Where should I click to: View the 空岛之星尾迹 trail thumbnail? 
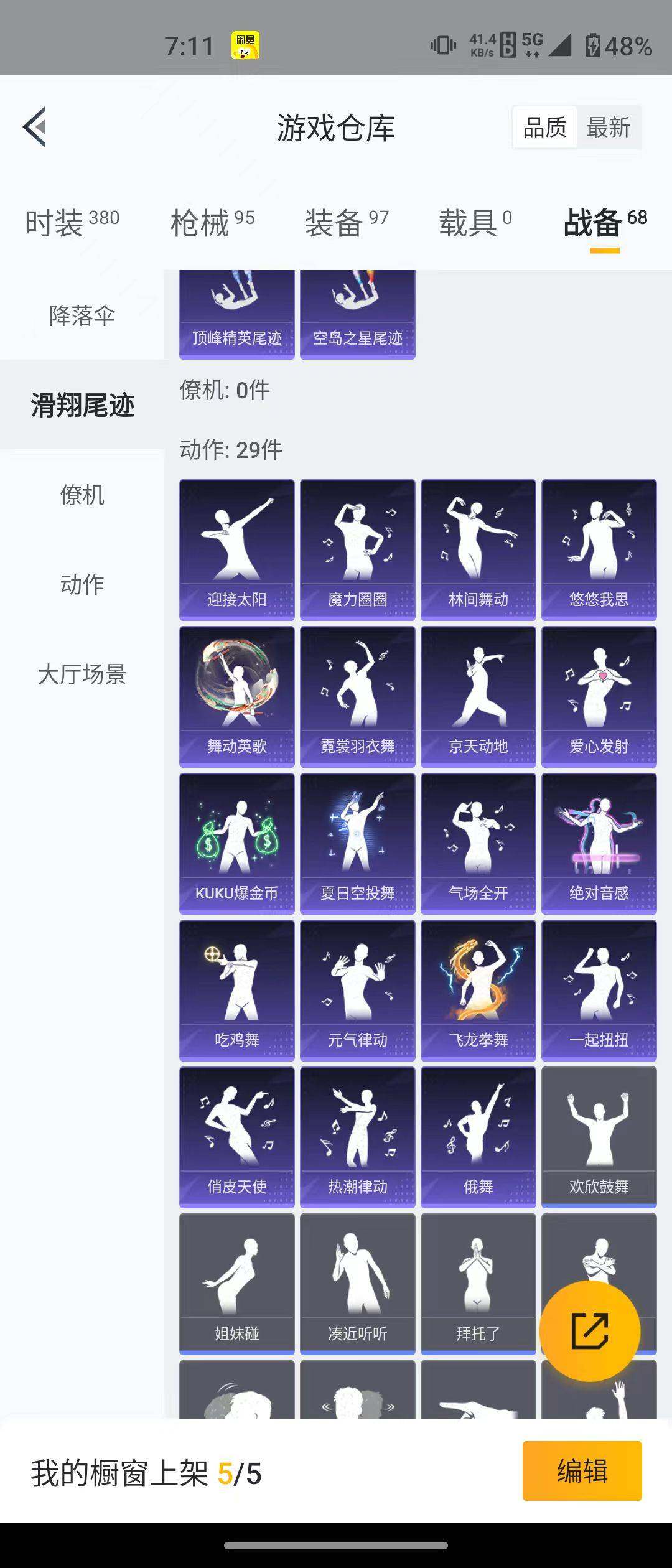pos(358,311)
